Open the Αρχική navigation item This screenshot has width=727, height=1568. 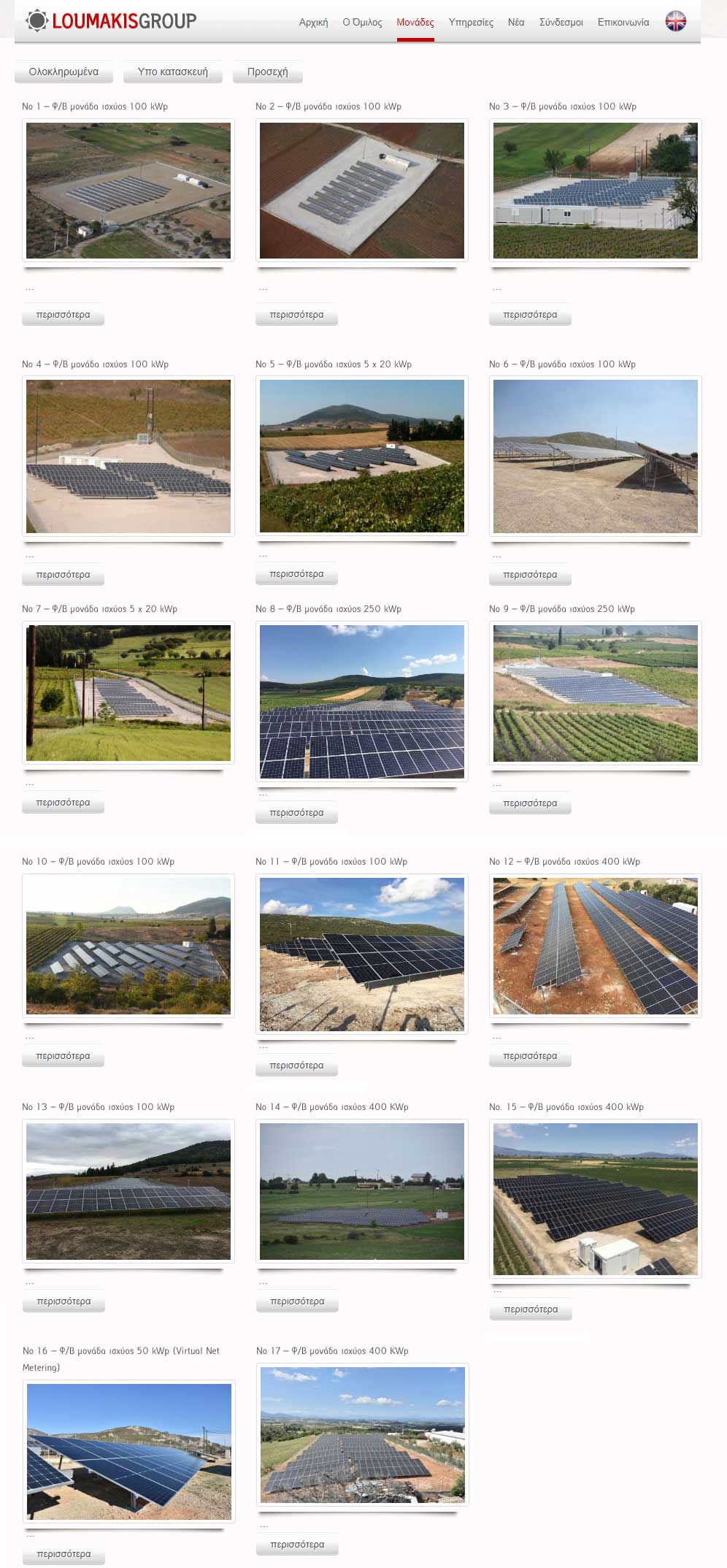313,23
